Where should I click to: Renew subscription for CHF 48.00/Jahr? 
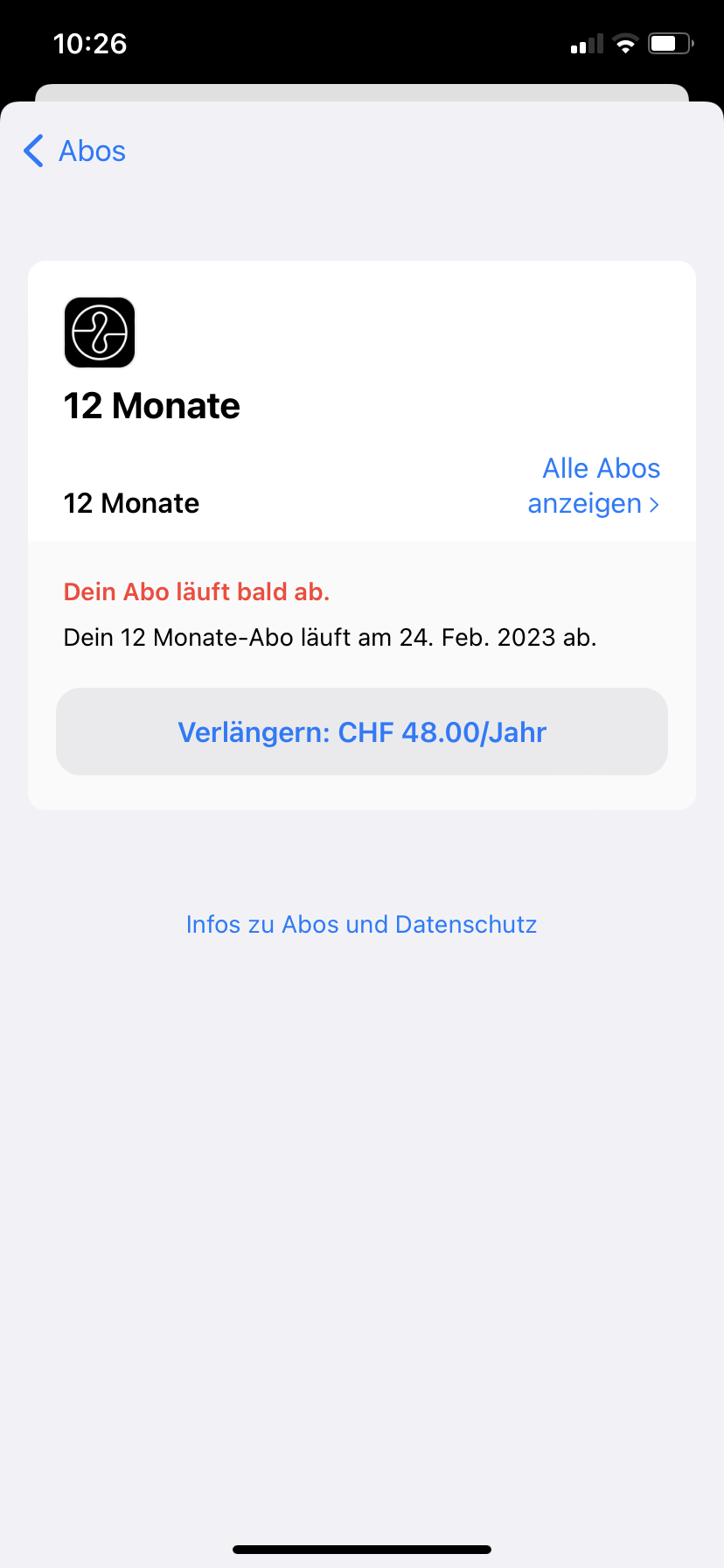point(362,731)
